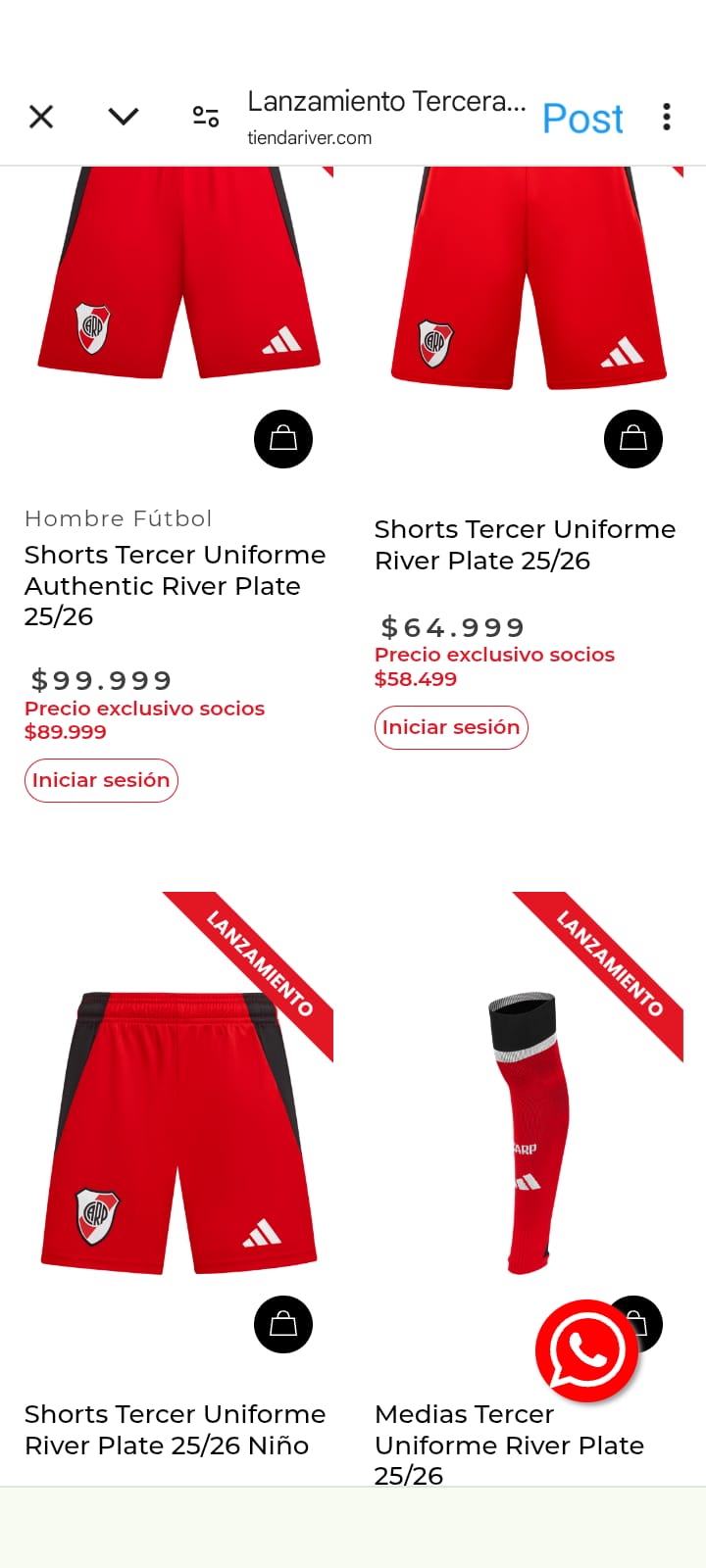This screenshot has width=706, height=1568.
Task: Add the Niño shorts to cart
Action: pyautogui.click(x=283, y=1324)
